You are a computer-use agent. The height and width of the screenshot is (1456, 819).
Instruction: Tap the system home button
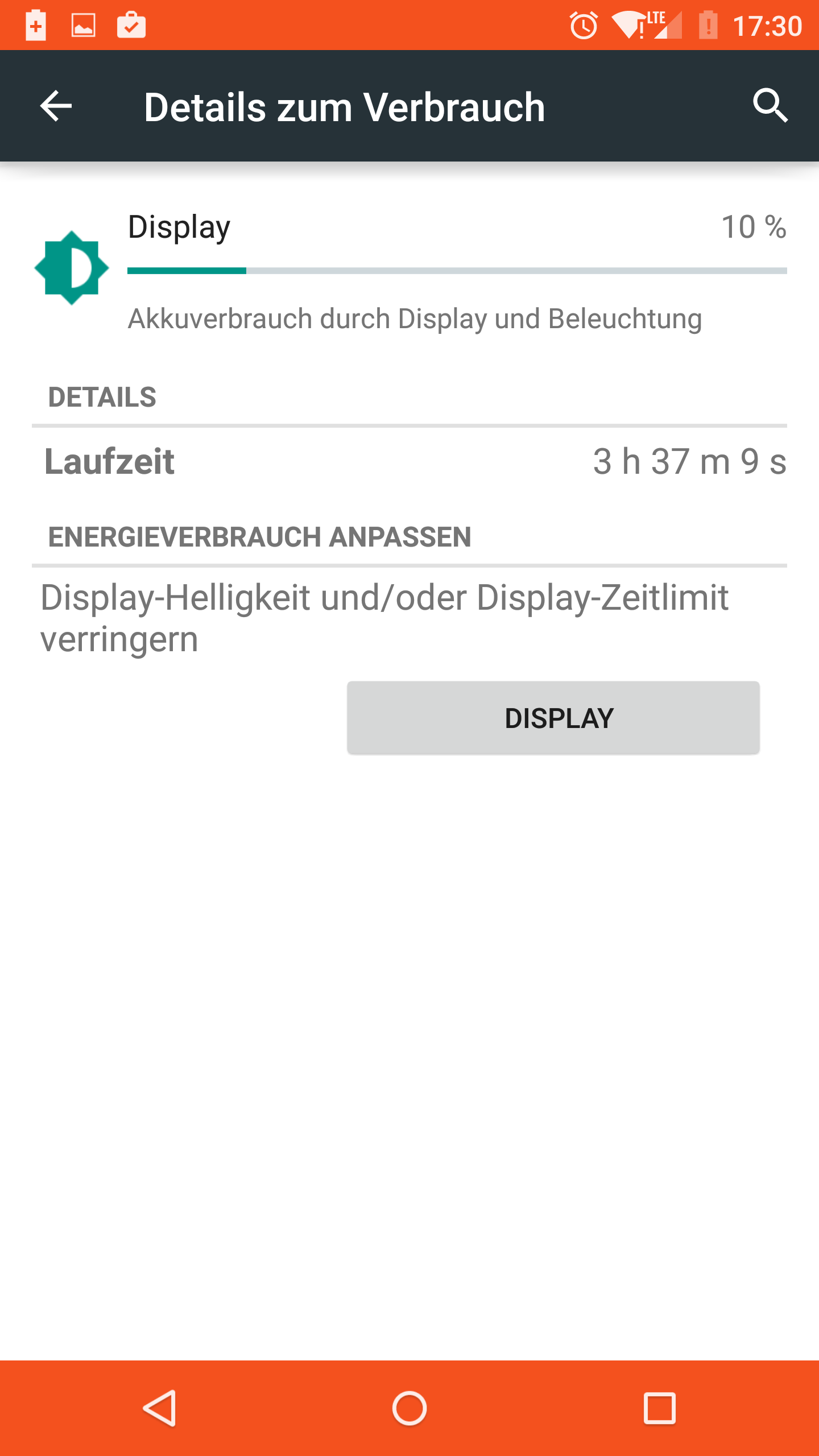click(x=409, y=1408)
